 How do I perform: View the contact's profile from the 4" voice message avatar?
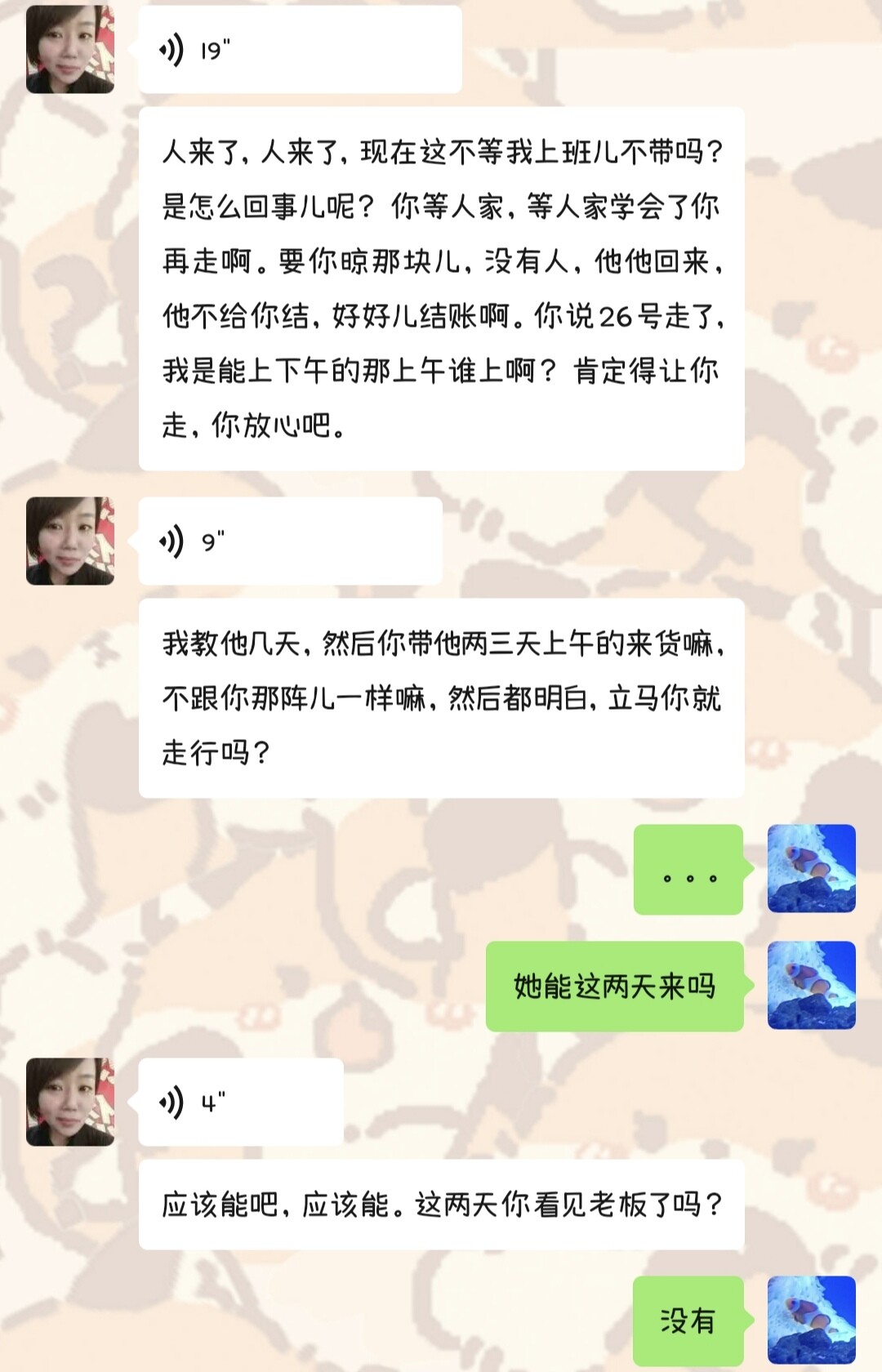(70, 1102)
